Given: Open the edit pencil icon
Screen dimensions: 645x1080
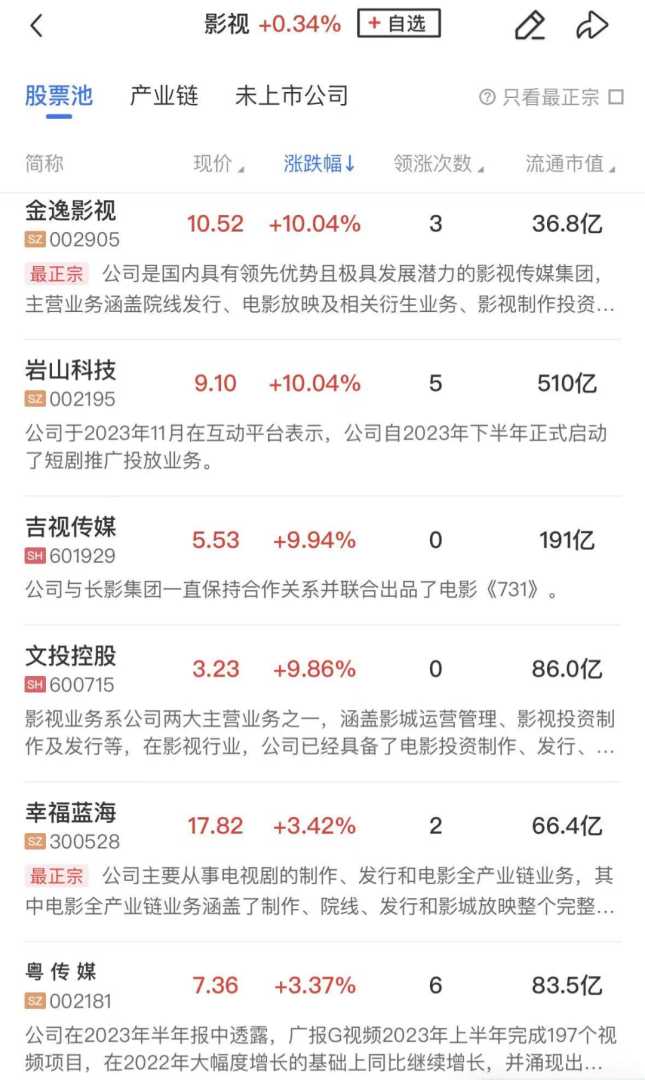Looking at the screenshot, I should coord(529,26).
